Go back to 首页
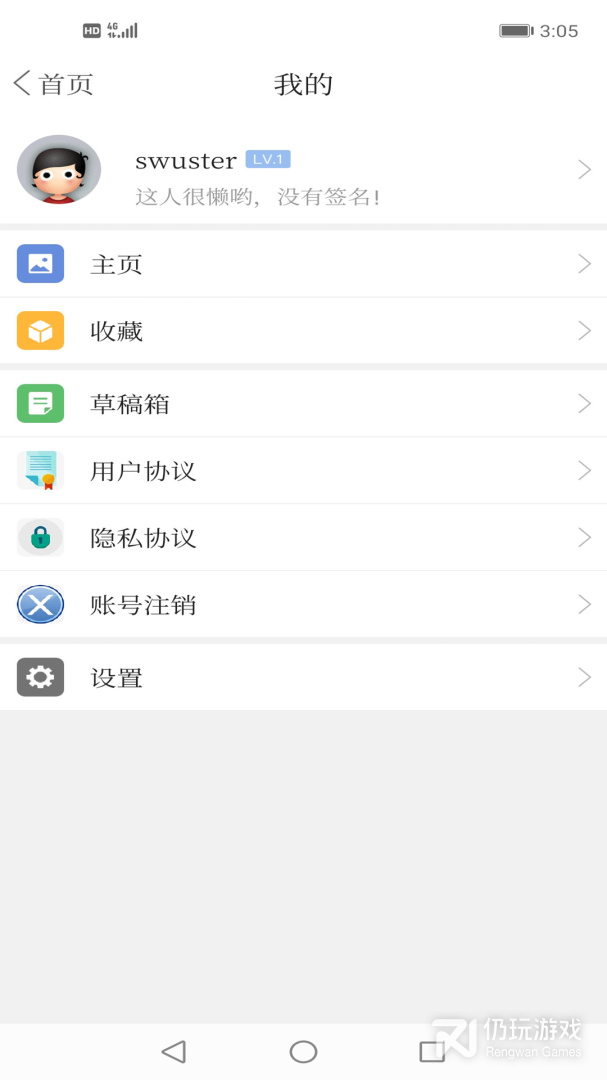Viewport: 607px width, 1080px height. tap(53, 84)
